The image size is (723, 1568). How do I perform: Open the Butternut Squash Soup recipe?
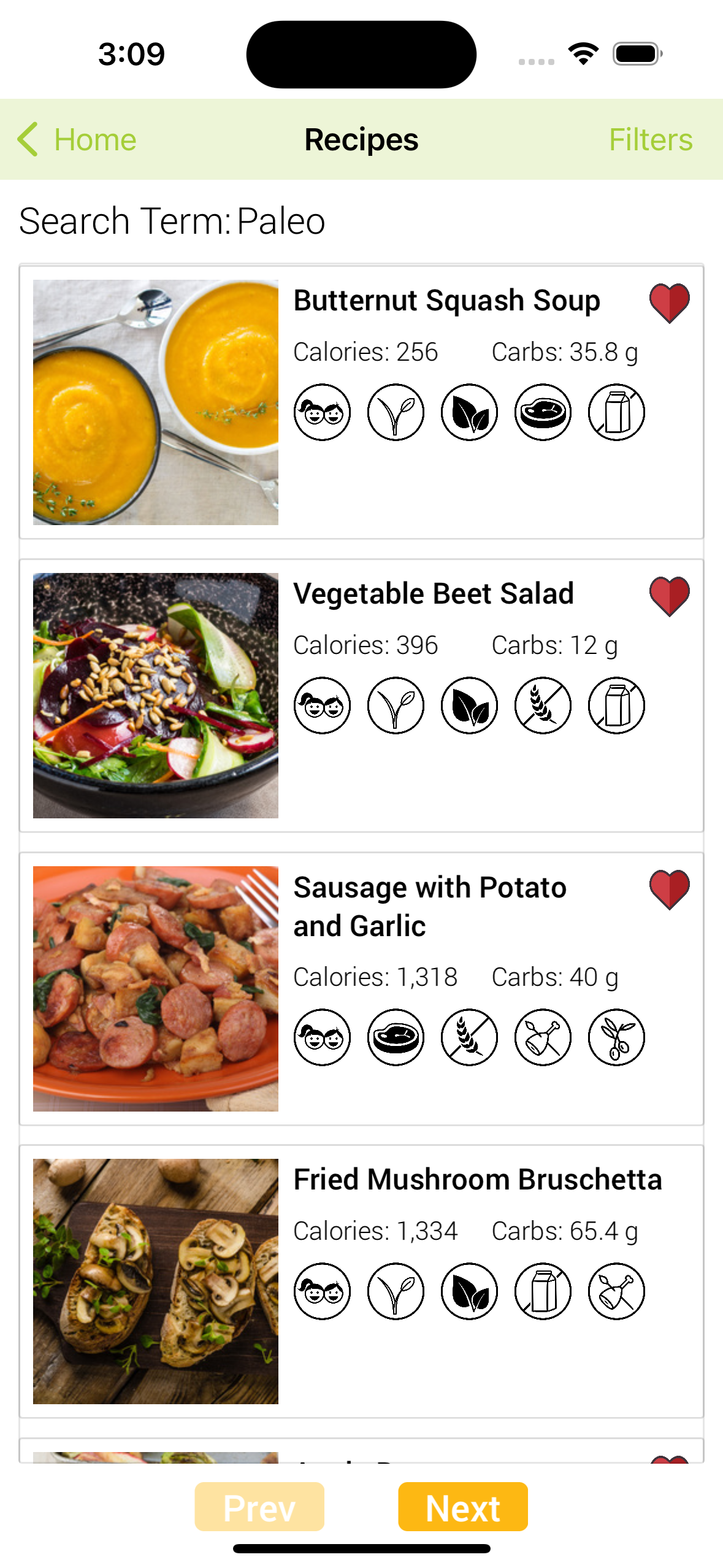click(x=361, y=402)
